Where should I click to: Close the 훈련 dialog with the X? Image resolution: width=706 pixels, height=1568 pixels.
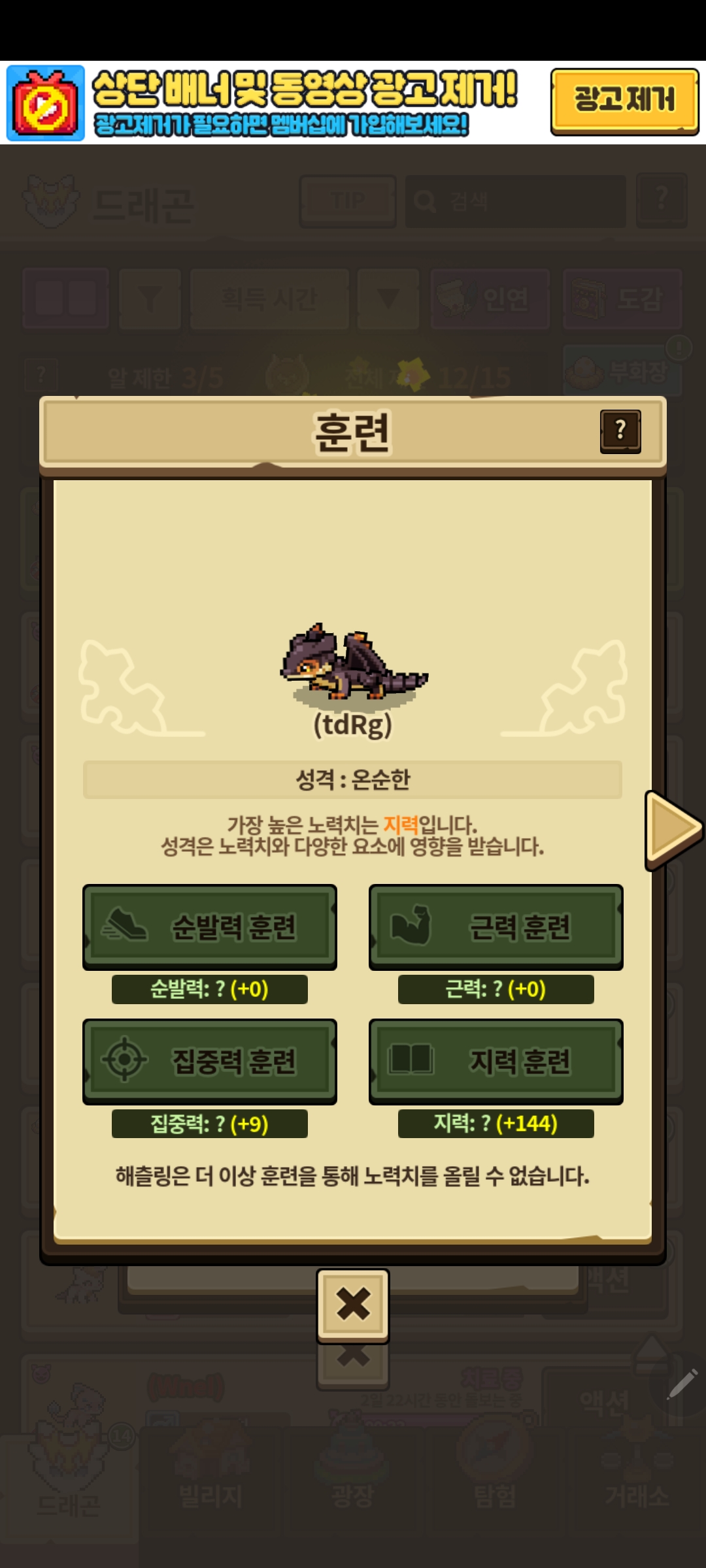coord(353,1305)
